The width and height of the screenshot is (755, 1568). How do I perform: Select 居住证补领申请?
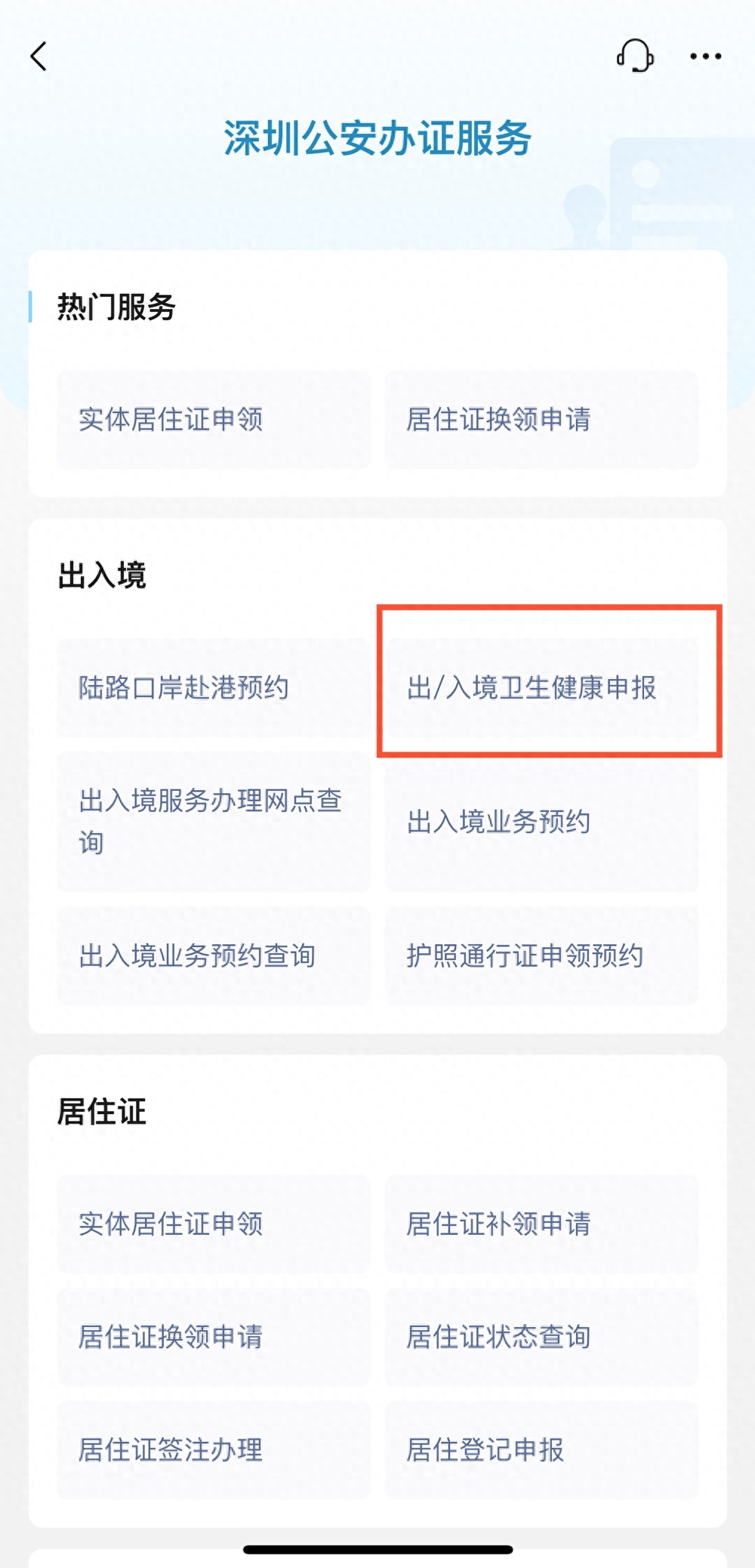pyautogui.click(x=541, y=1224)
